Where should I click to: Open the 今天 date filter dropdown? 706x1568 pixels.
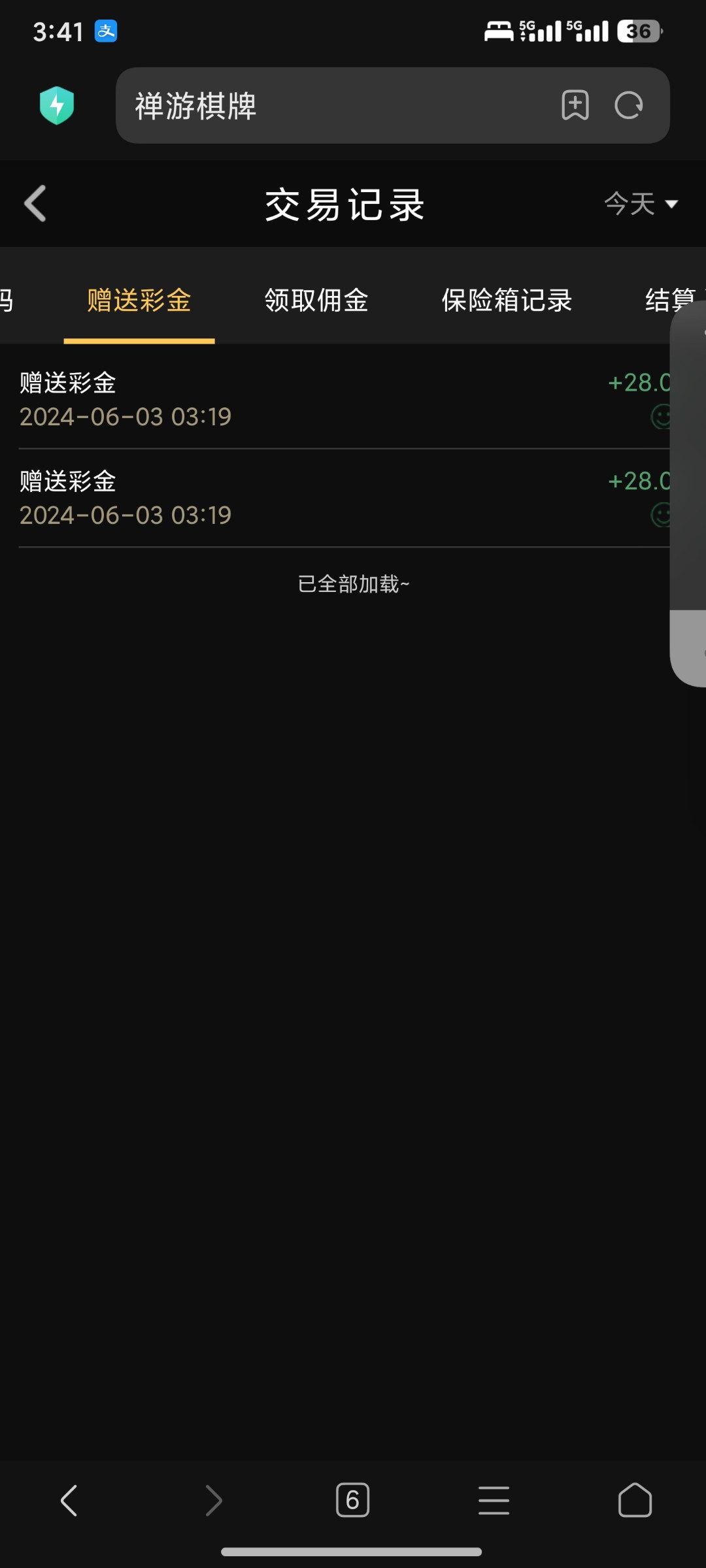point(641,204)
